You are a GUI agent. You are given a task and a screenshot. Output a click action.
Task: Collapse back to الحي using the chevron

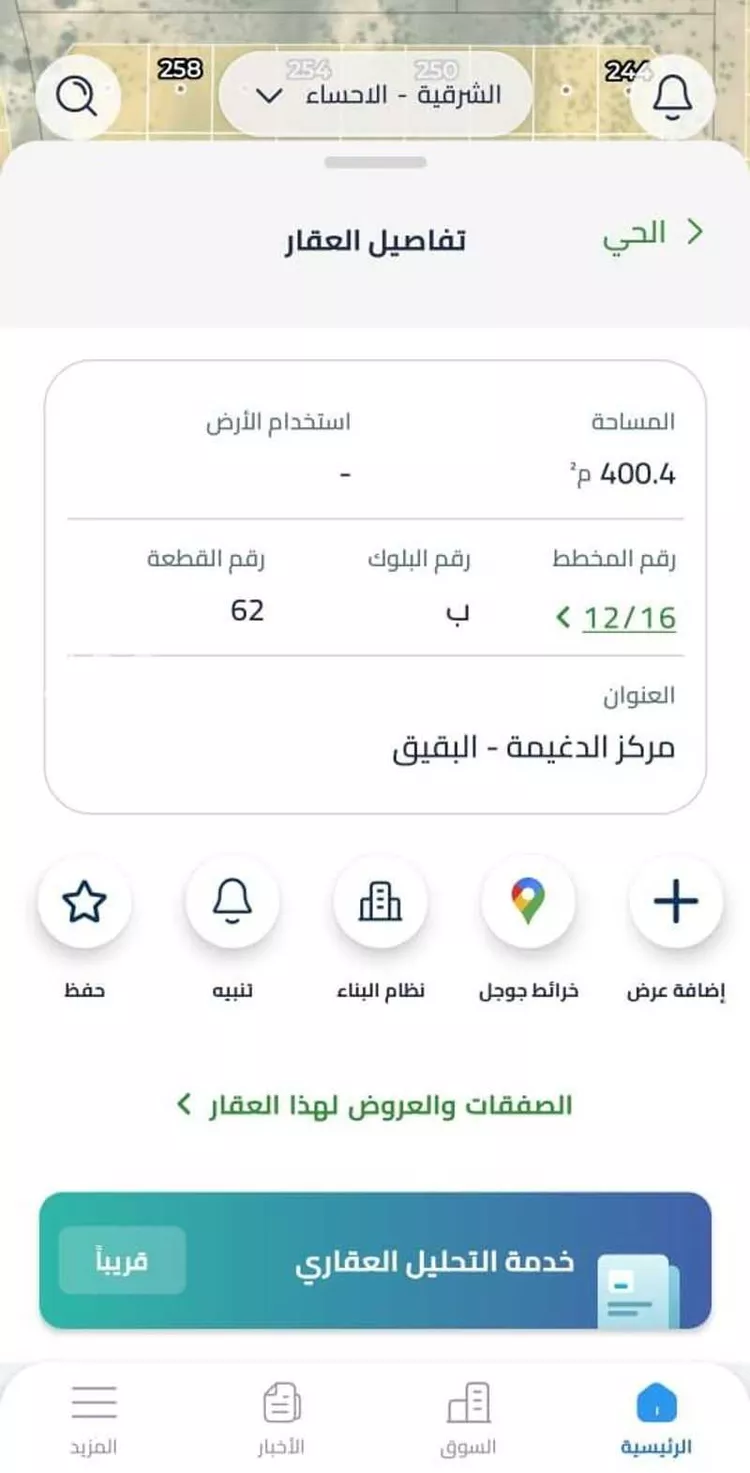coord(695,231)
